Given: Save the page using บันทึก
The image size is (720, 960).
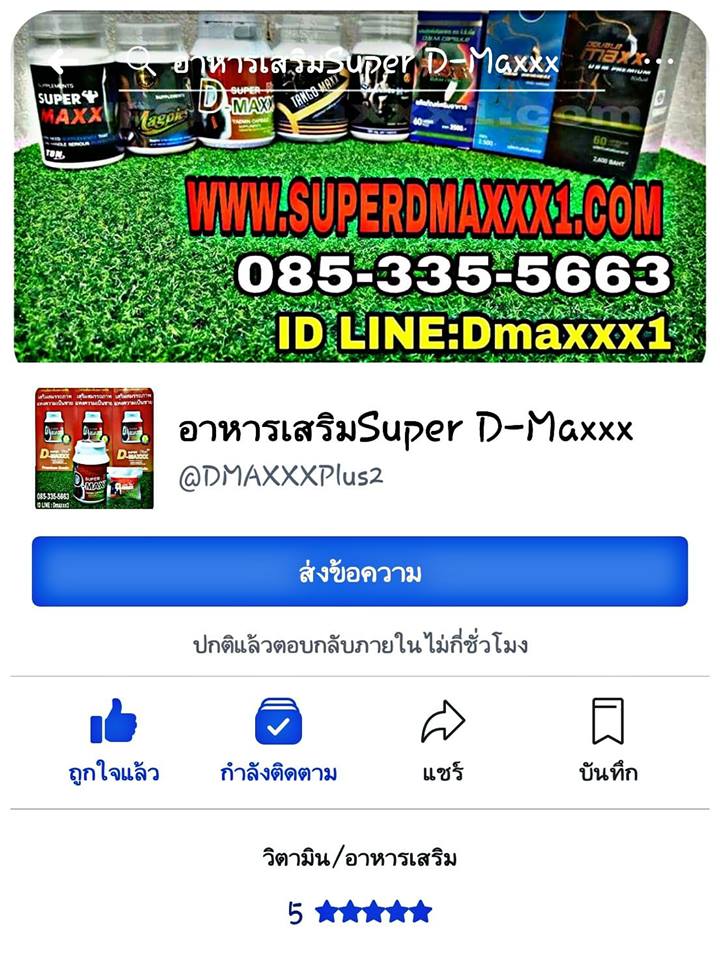Looking at the screenshot, I should click(608, 740).
